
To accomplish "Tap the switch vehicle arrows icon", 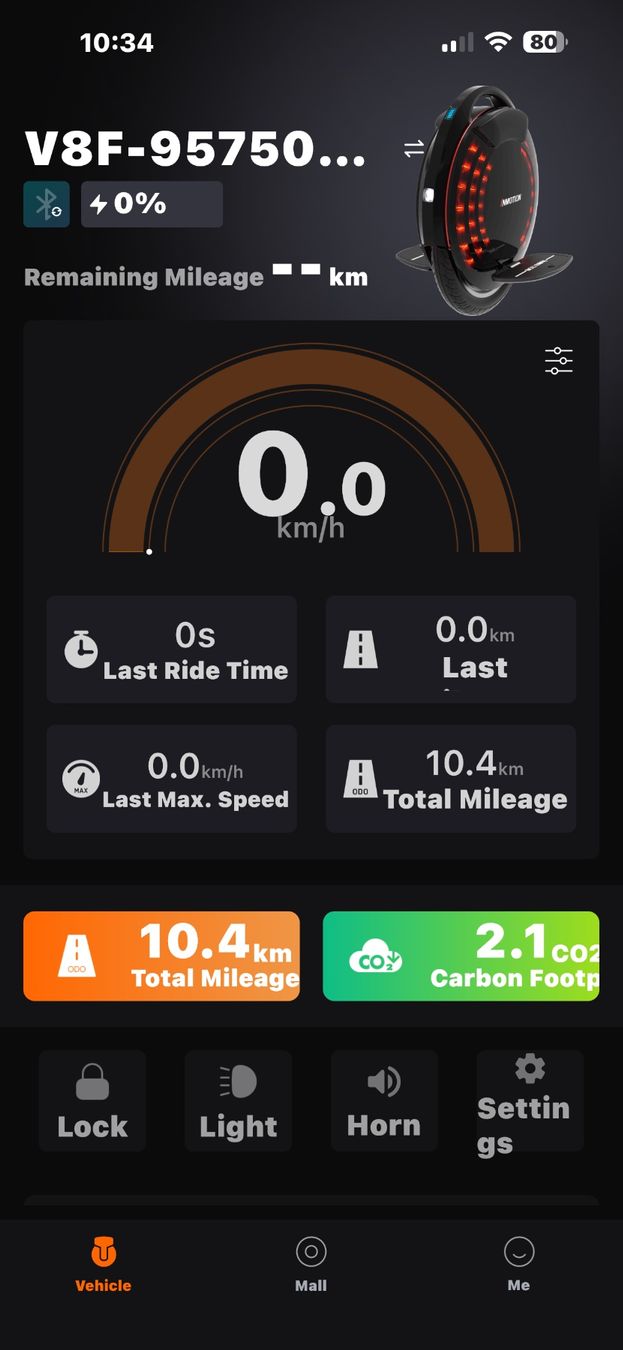I will (x=414, y=150).
